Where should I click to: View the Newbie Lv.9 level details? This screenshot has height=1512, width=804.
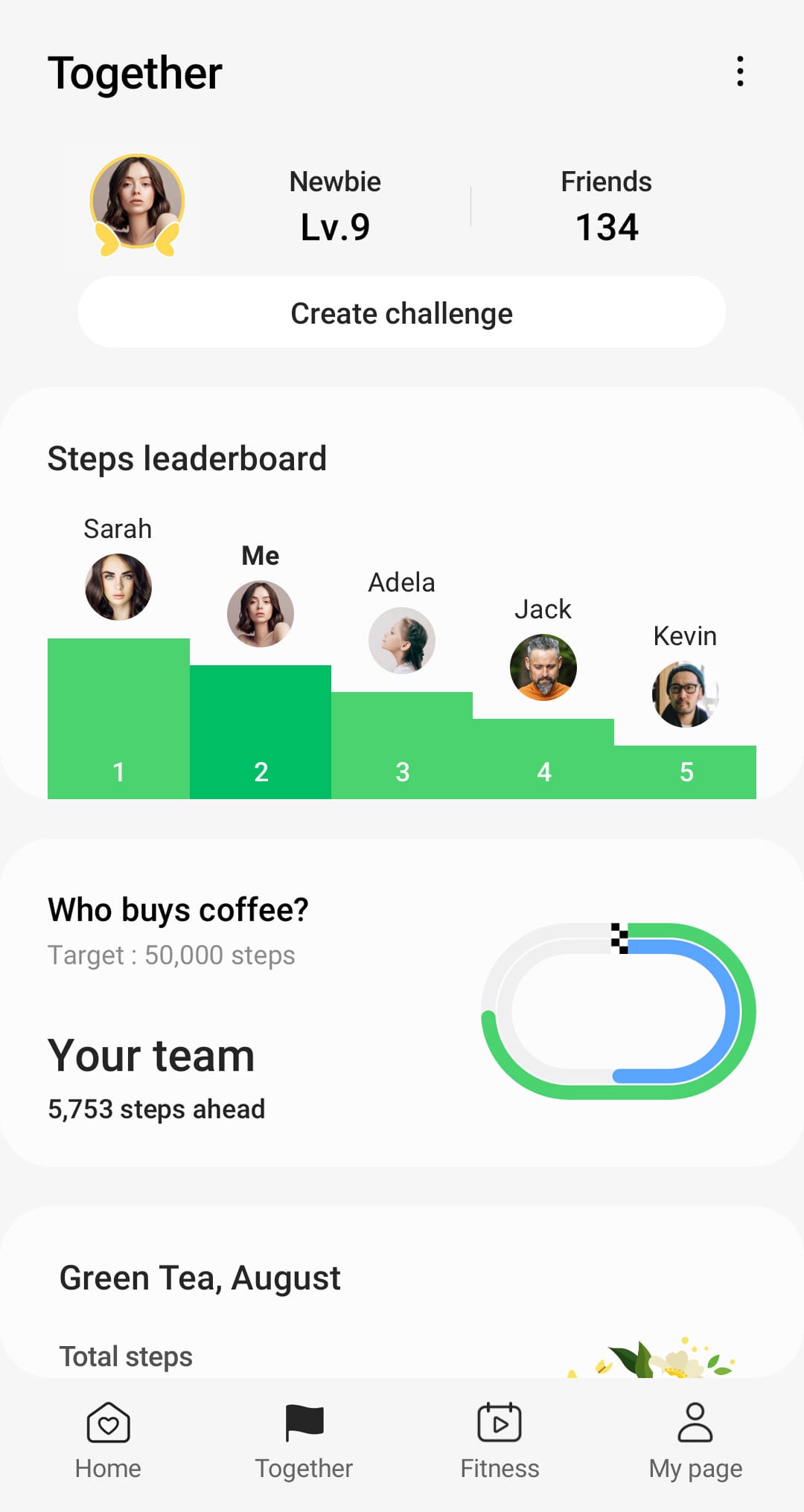(335, 207)
